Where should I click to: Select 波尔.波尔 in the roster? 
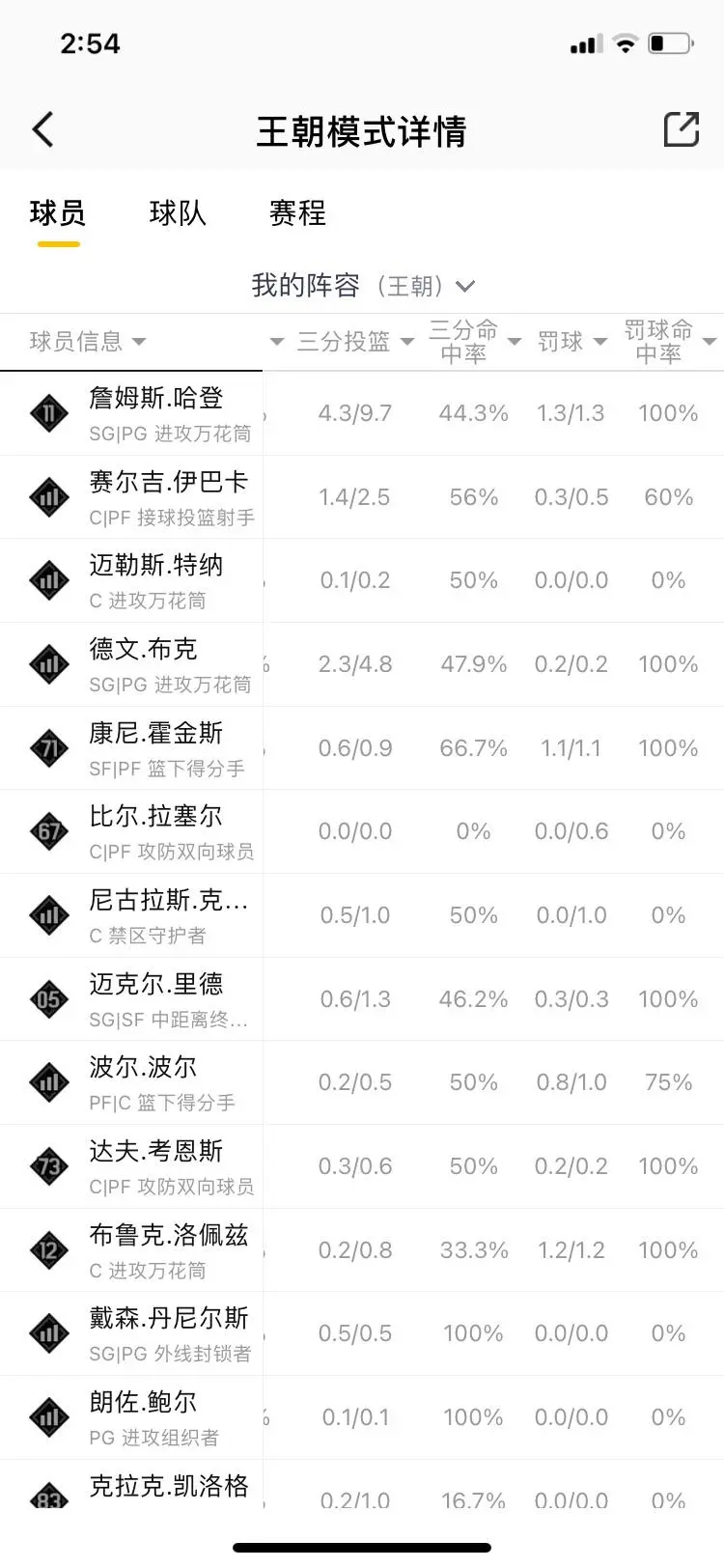[362, 1082]
